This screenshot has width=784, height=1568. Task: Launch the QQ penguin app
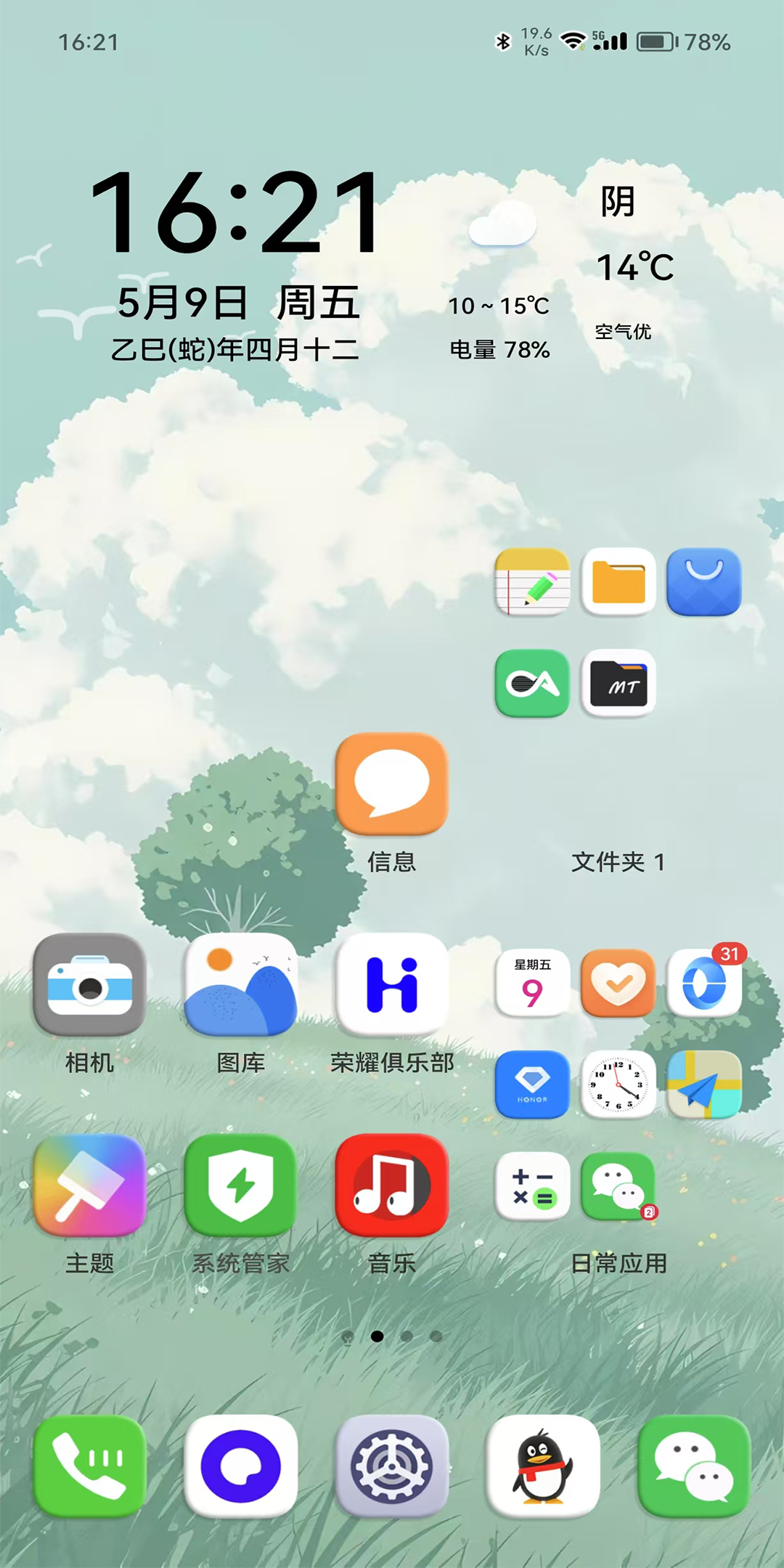[x=543, y=1466]
